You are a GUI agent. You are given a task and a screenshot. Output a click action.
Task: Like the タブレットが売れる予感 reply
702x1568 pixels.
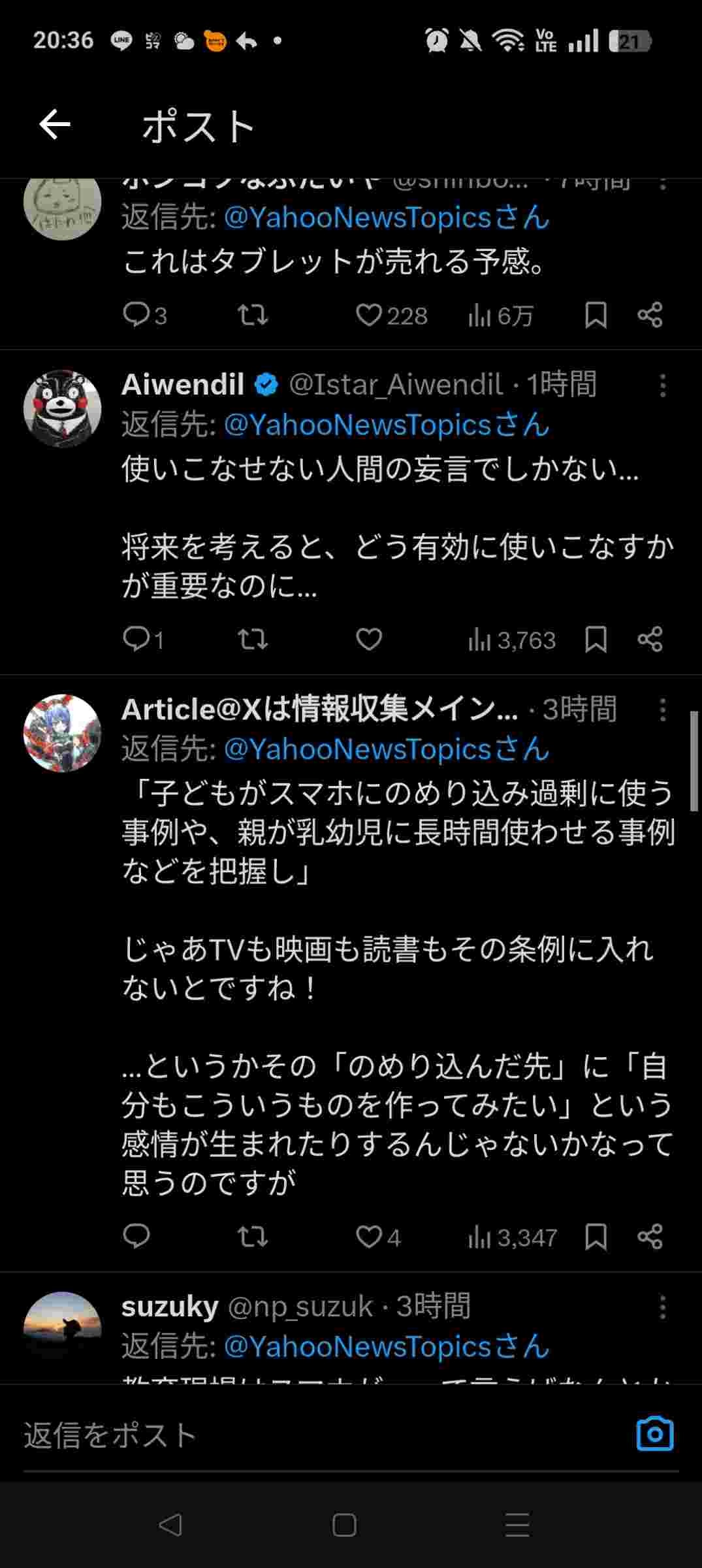point(369,316)
